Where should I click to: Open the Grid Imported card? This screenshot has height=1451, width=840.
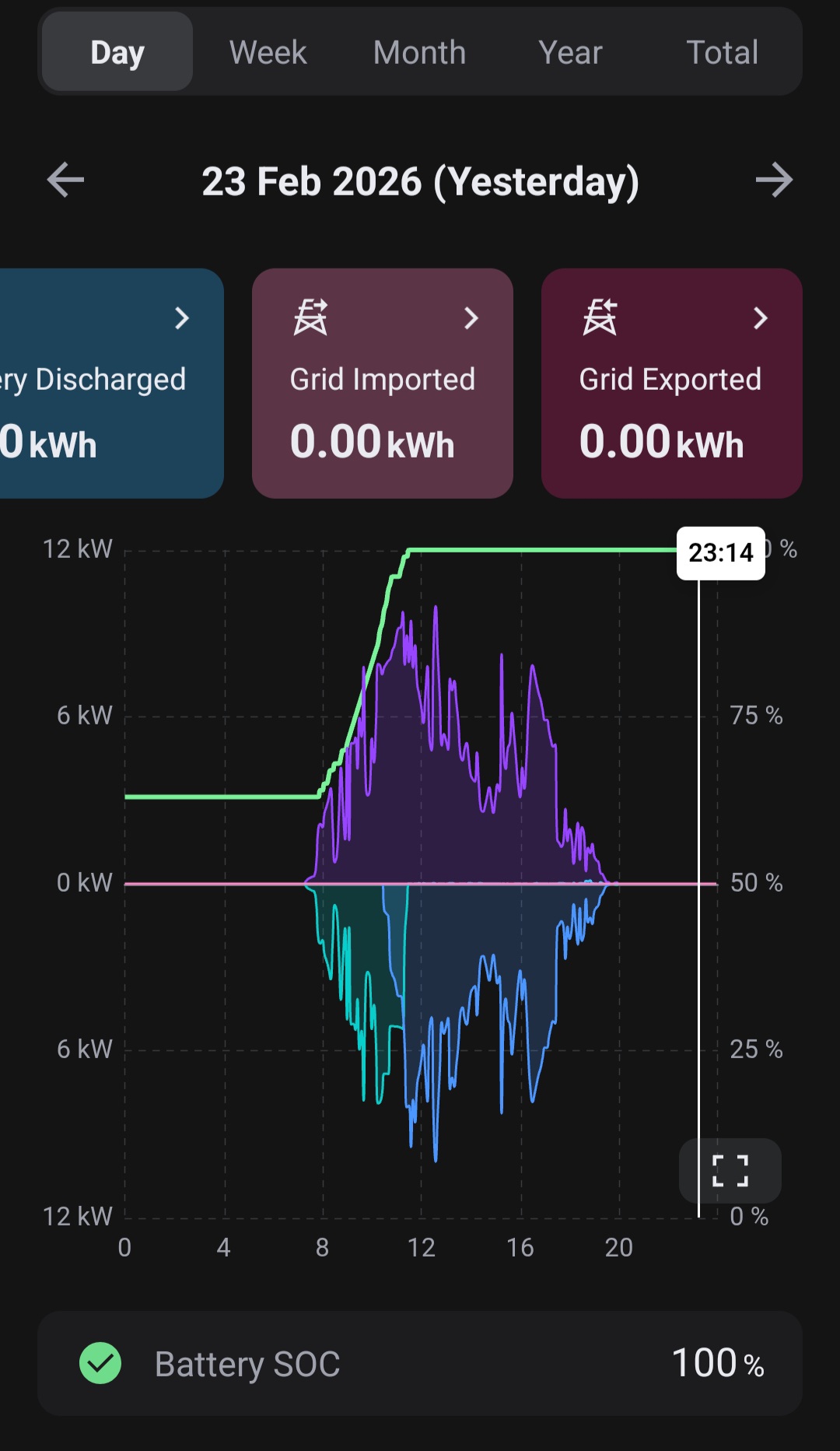click(x=382, y=383)
